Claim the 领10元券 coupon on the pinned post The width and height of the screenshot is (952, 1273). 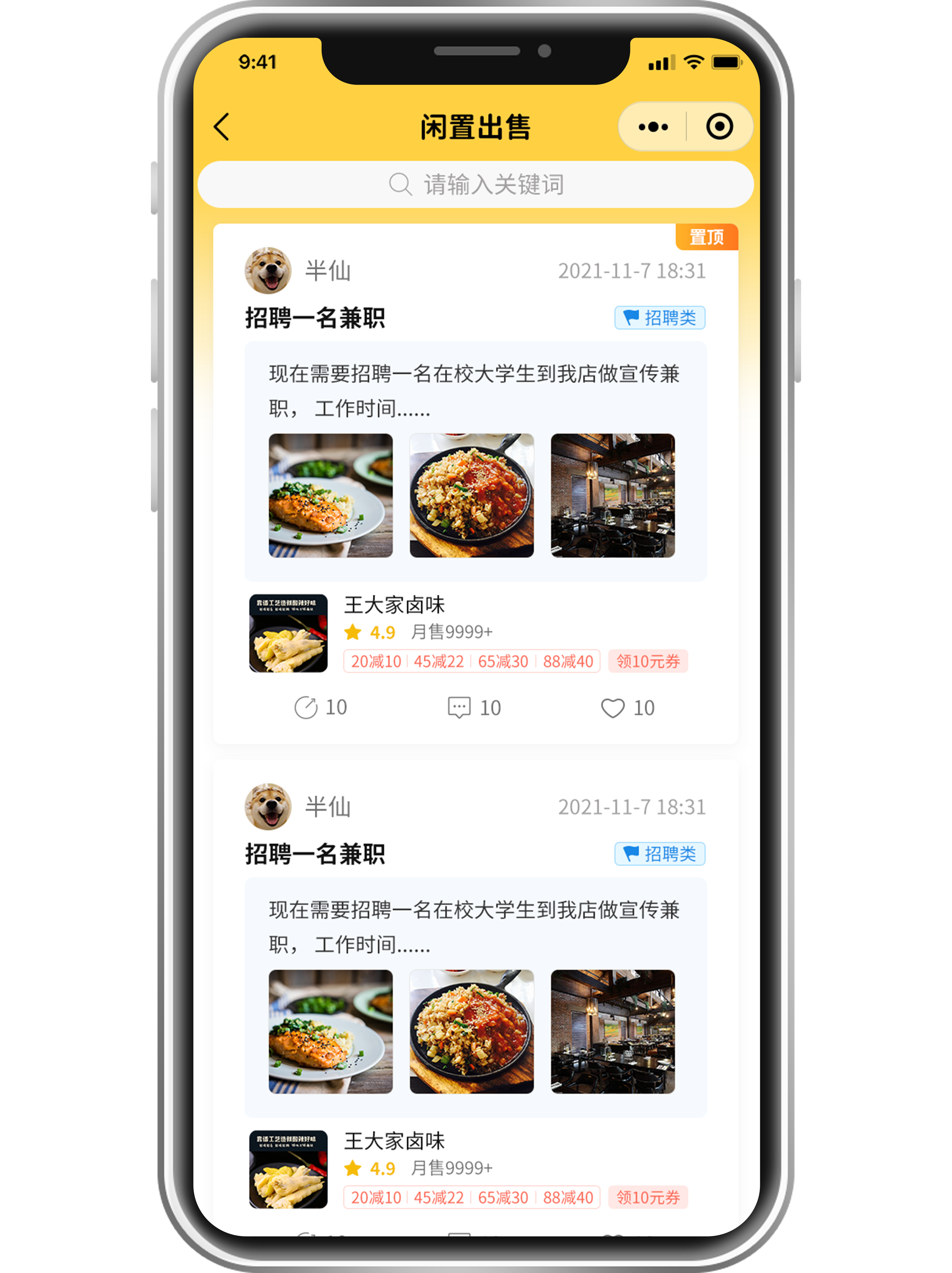coord(648,661)
